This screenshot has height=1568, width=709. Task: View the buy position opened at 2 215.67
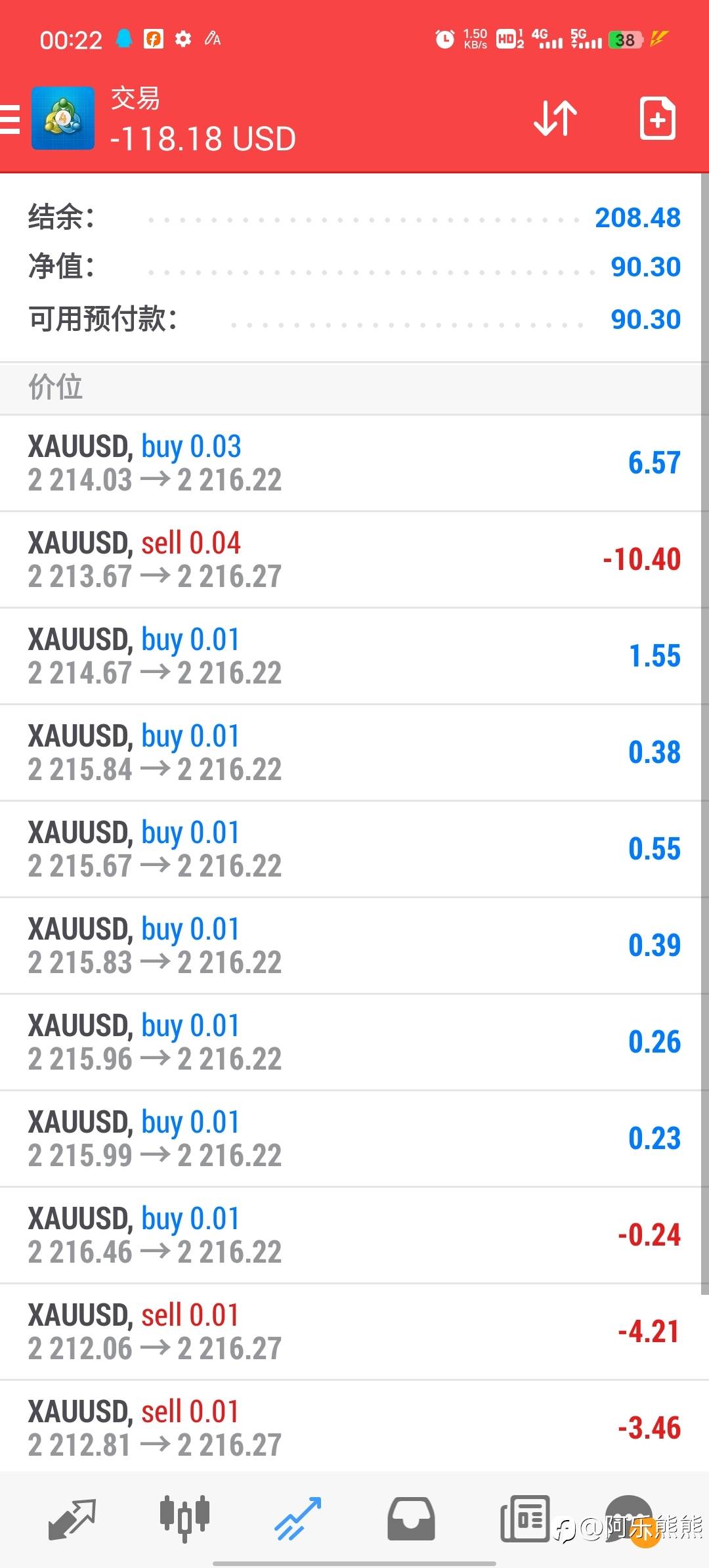354,849
